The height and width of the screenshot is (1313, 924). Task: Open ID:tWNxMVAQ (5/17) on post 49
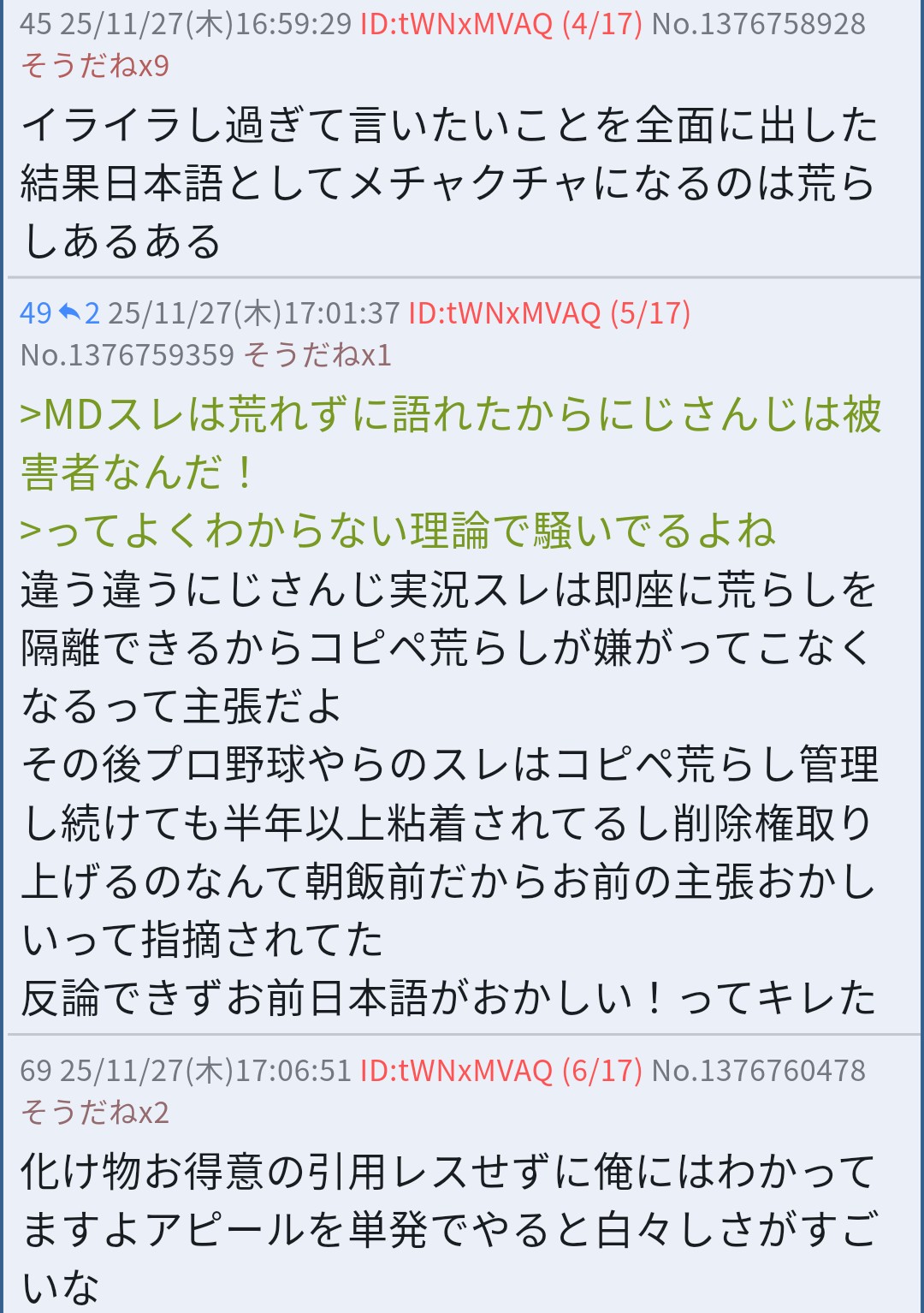coord(549,313)
